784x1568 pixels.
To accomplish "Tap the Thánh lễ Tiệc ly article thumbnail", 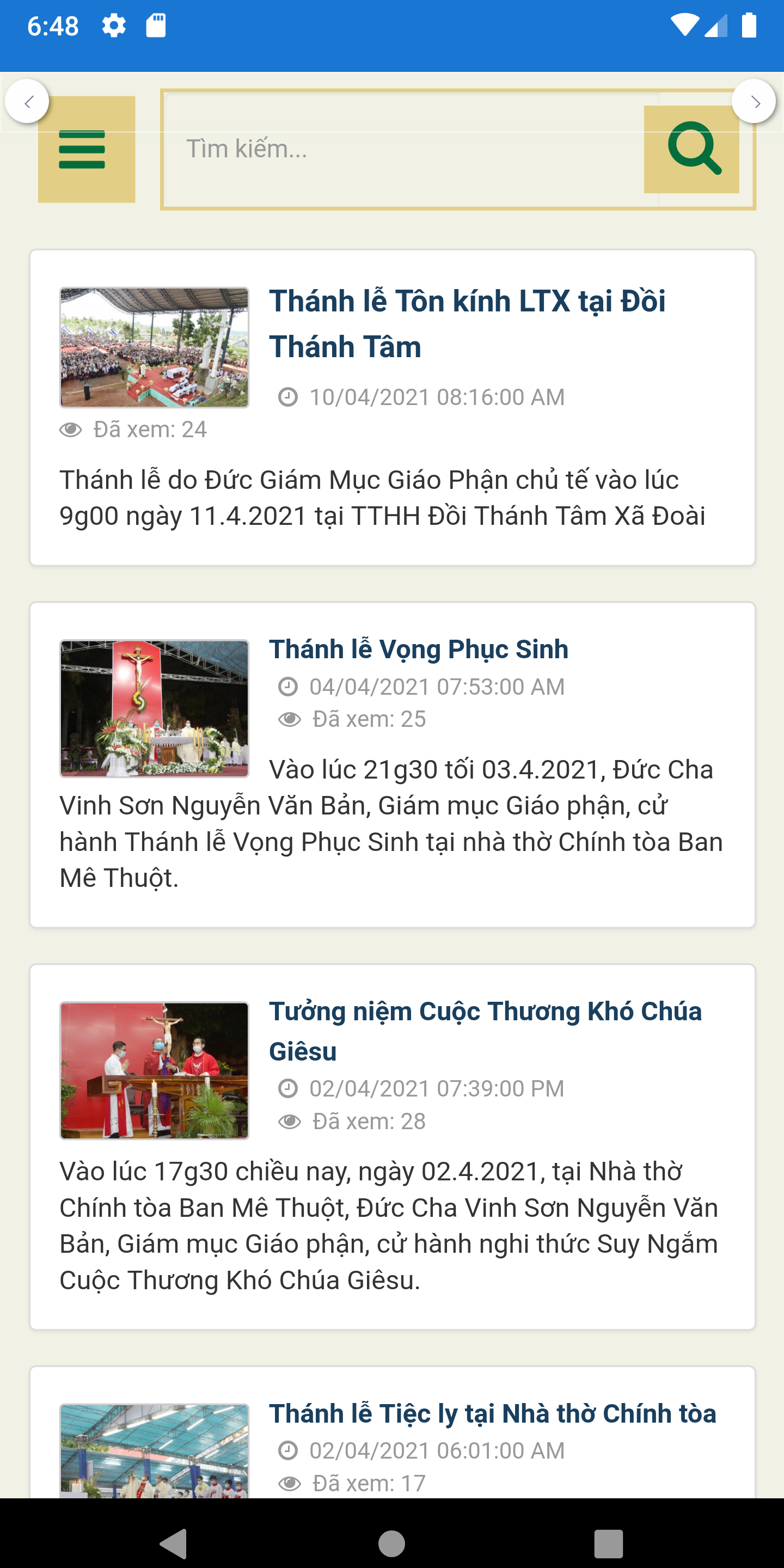I will (x=154, y=1451).
